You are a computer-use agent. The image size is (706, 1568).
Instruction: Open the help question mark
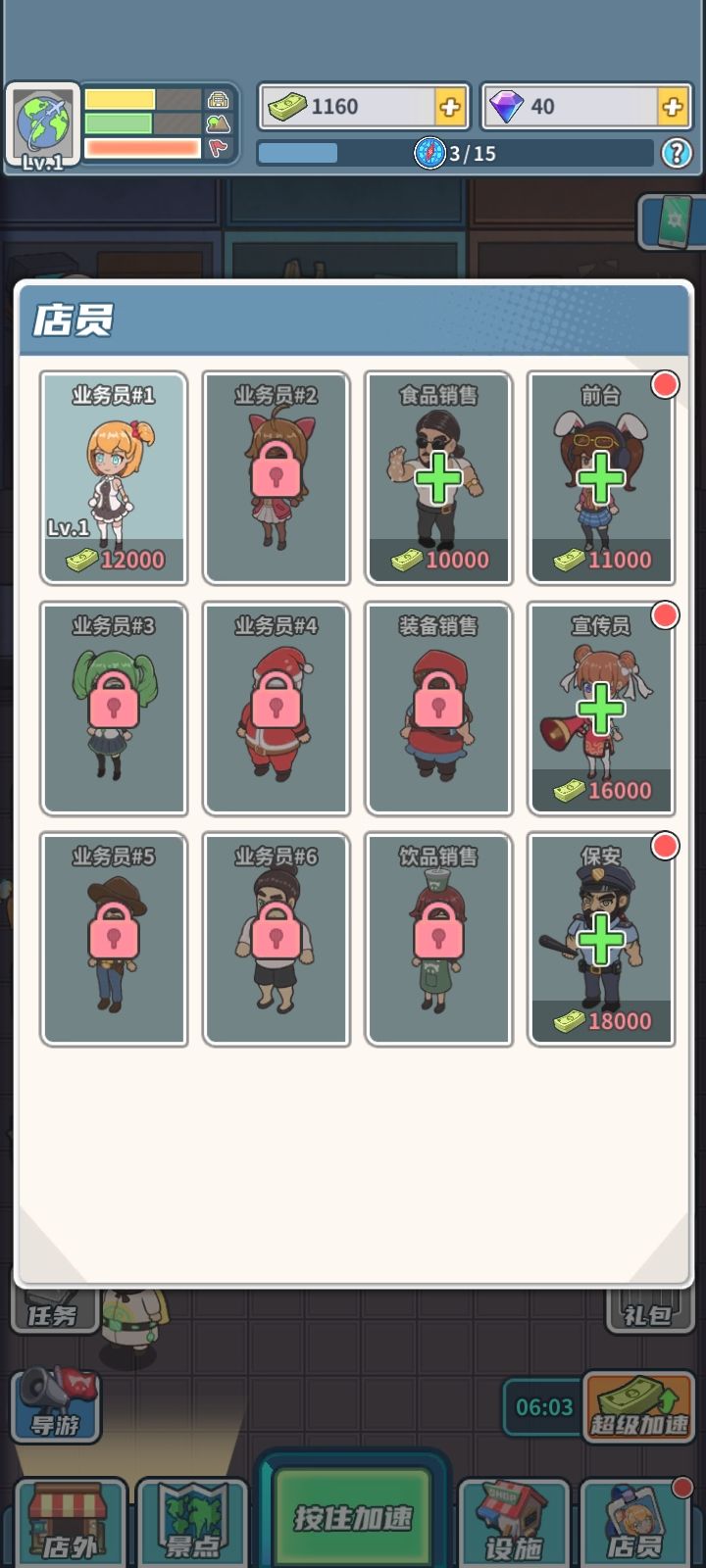[676, 153]
